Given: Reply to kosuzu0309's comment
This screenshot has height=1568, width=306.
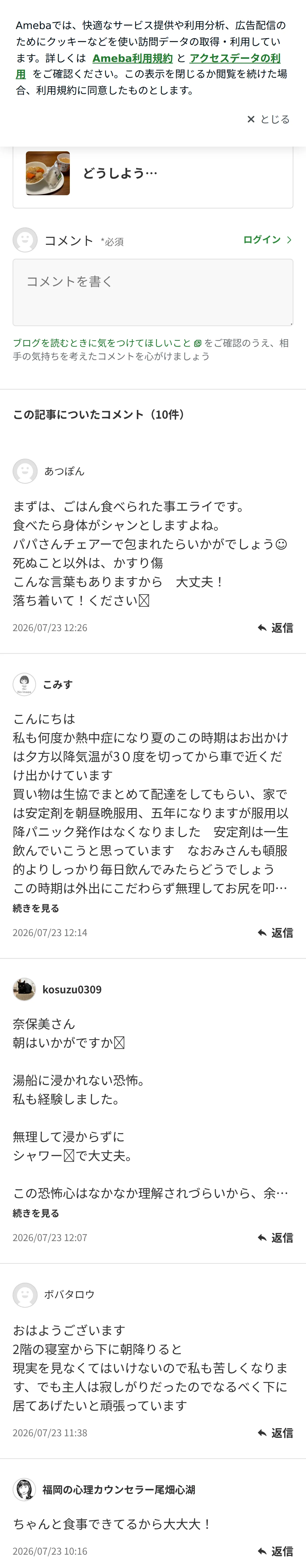Looking at the screenshot, I should tap(275, 1237).
